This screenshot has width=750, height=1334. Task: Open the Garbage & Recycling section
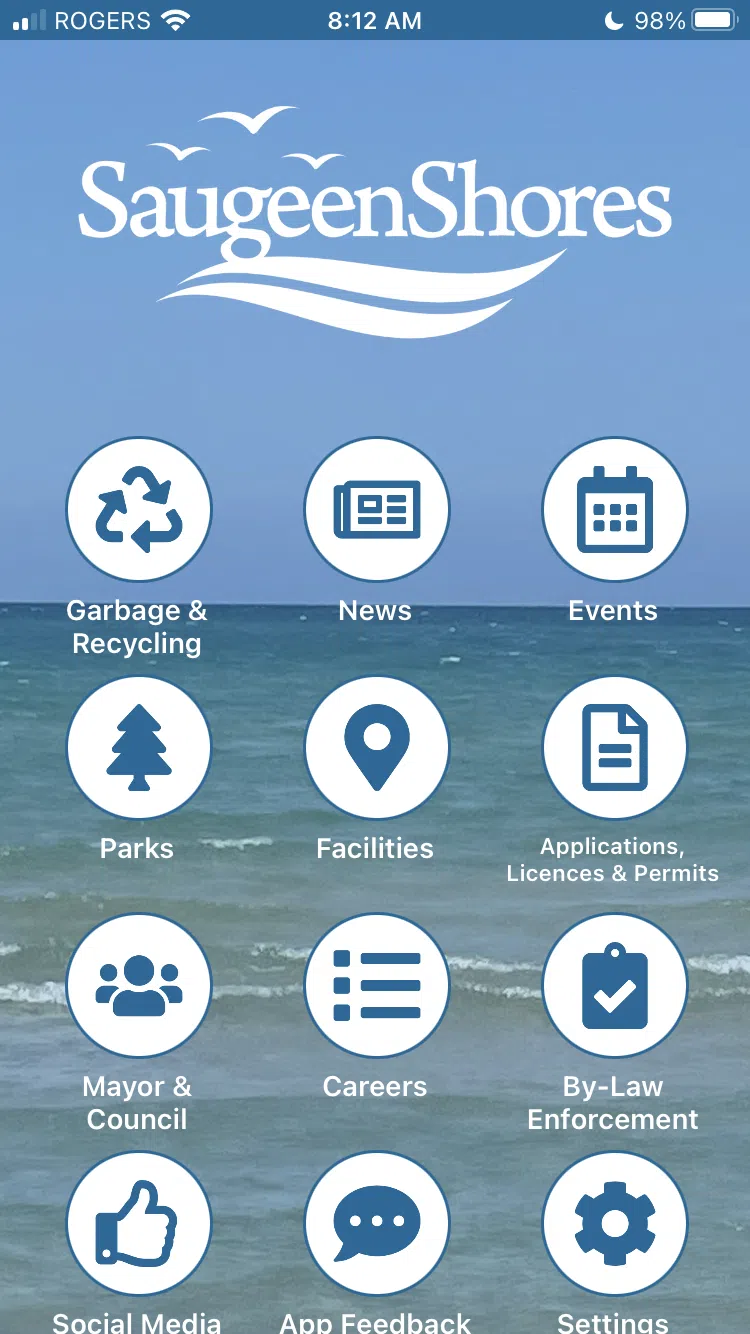(x=138, y=508)
